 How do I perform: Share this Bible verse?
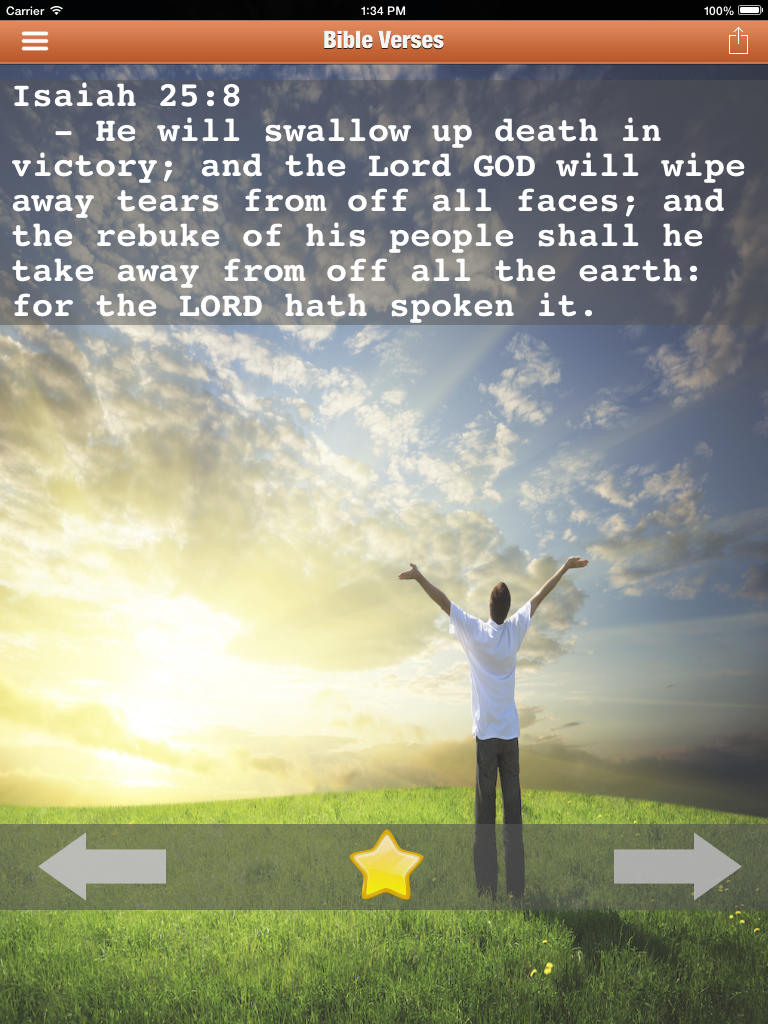point(738,41)
